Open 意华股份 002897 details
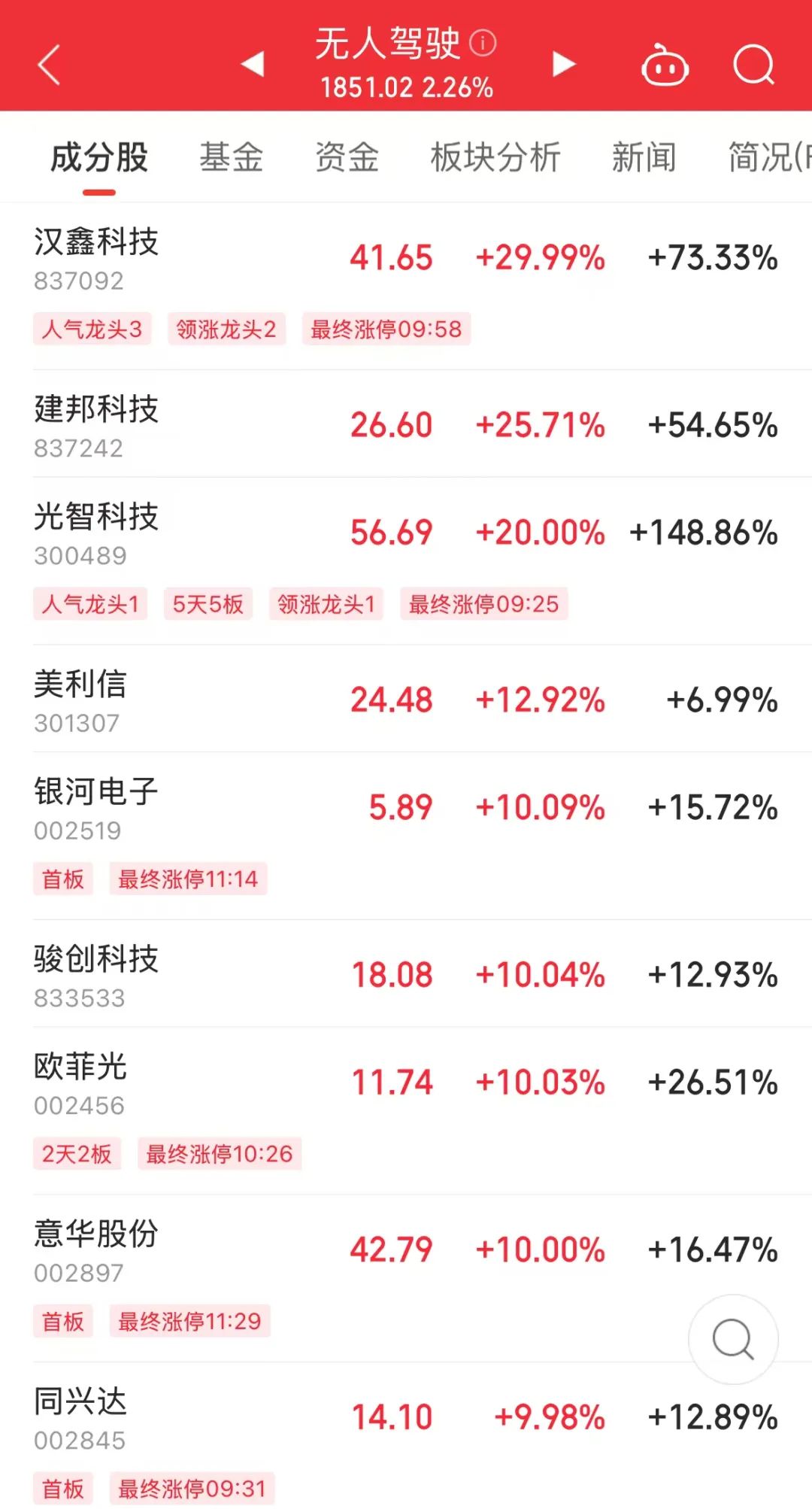 (x=406, y=1279)
